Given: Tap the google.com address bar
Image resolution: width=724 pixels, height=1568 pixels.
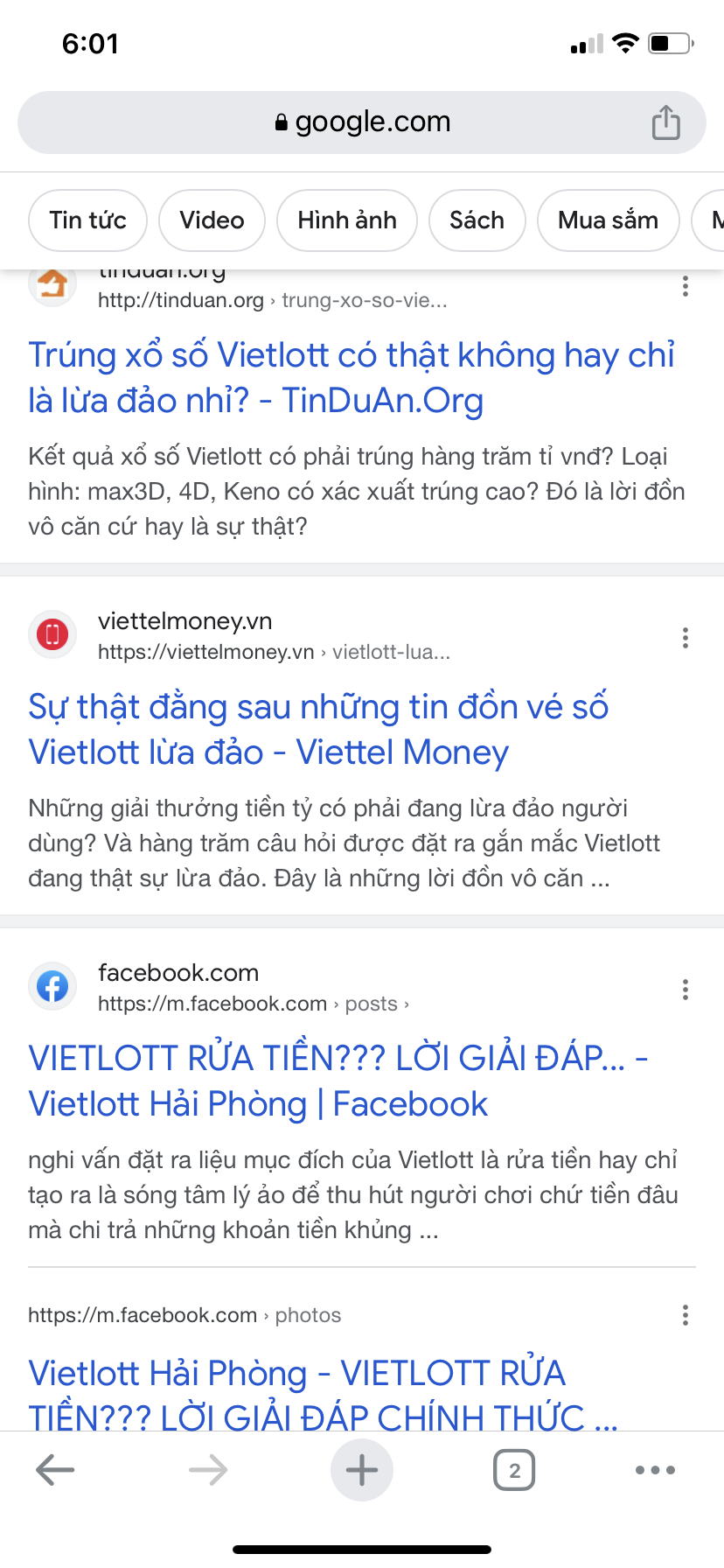Looking at the screenshot, I should (362, 122).
